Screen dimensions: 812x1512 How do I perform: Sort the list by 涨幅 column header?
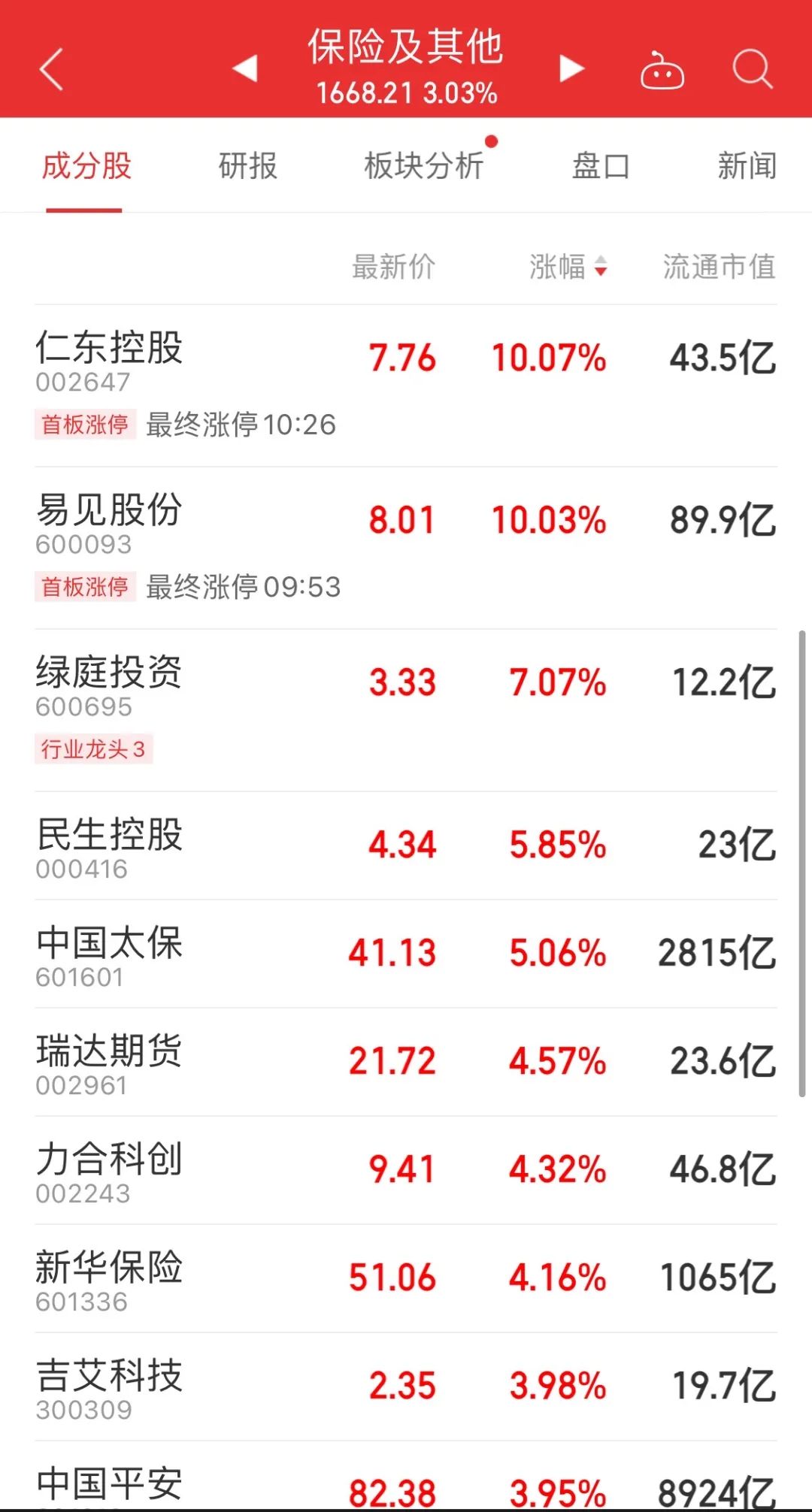click(568, 267)
